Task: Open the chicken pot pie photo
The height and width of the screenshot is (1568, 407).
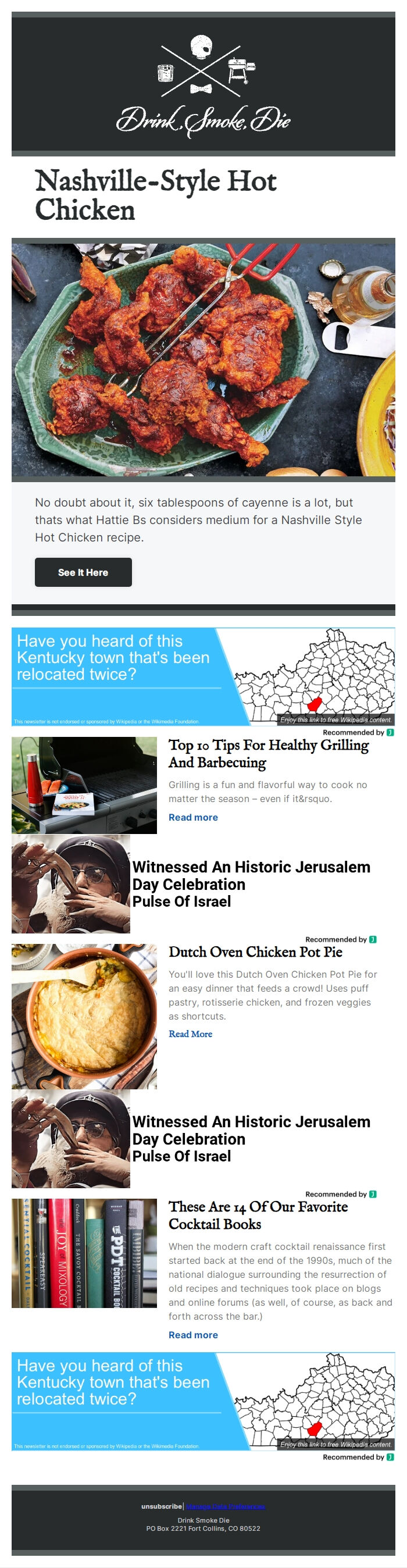Action: 84,1016
